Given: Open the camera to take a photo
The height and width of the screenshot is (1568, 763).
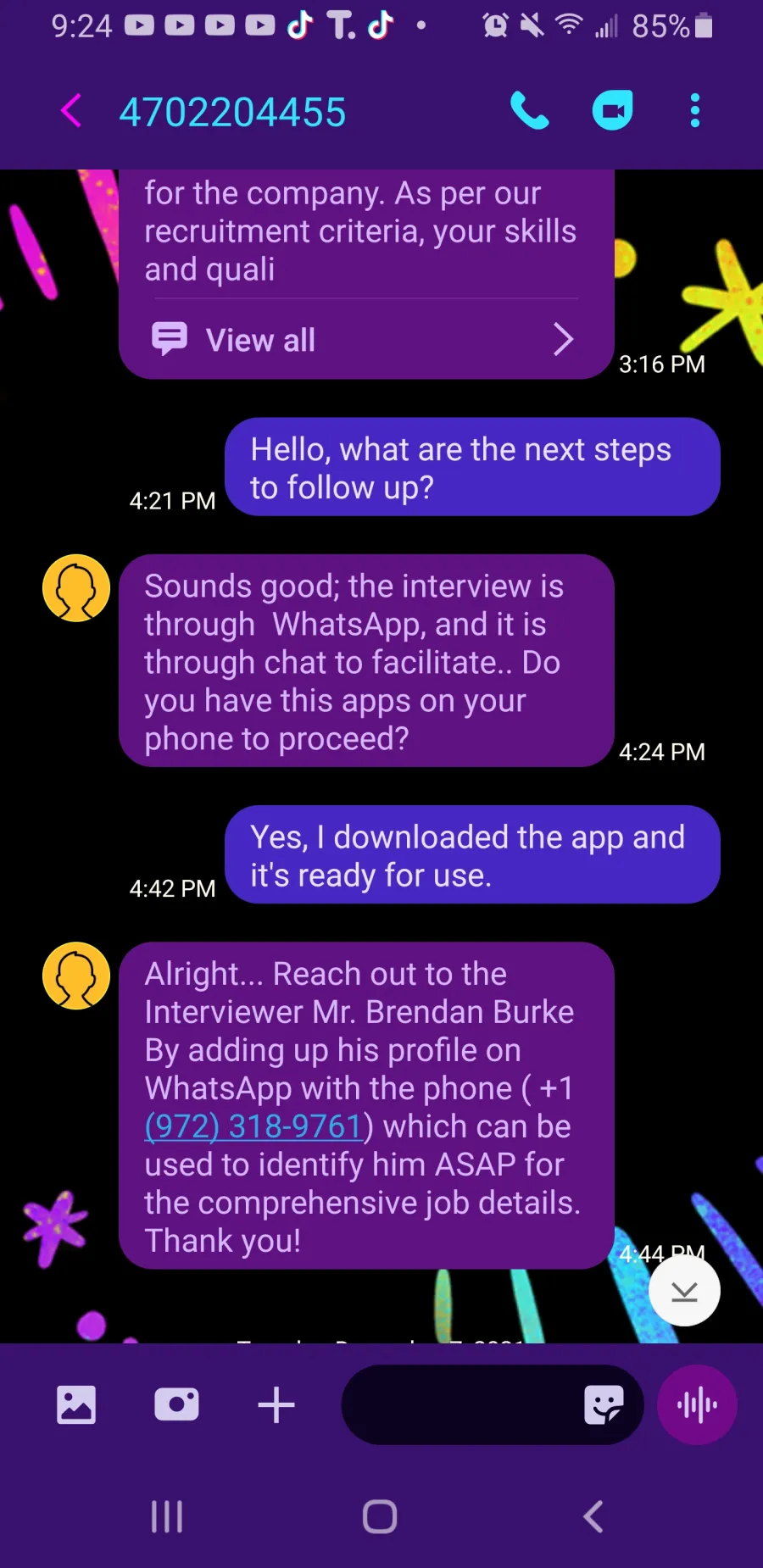Looking at the screenshot, I should coord(176,1404).
